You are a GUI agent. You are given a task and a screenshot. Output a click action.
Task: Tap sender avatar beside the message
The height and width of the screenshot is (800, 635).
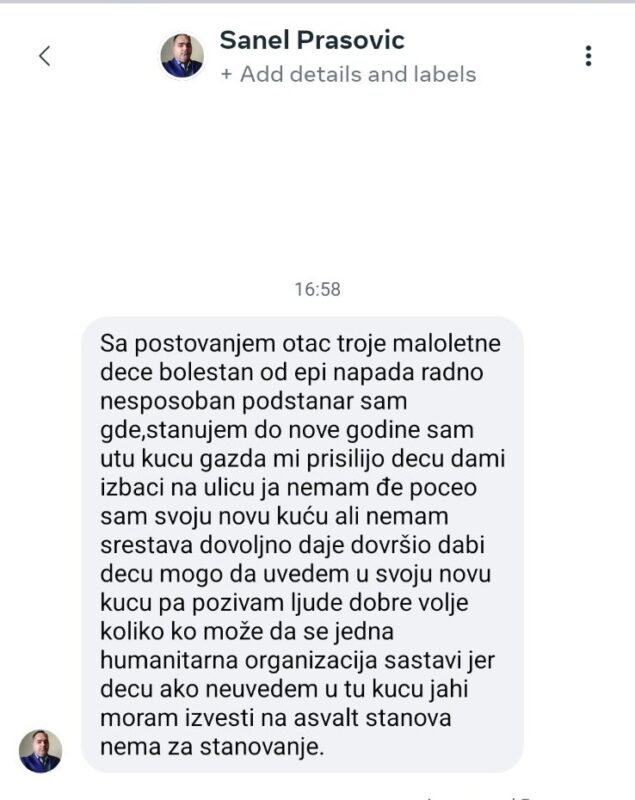[x=41, y=750]
